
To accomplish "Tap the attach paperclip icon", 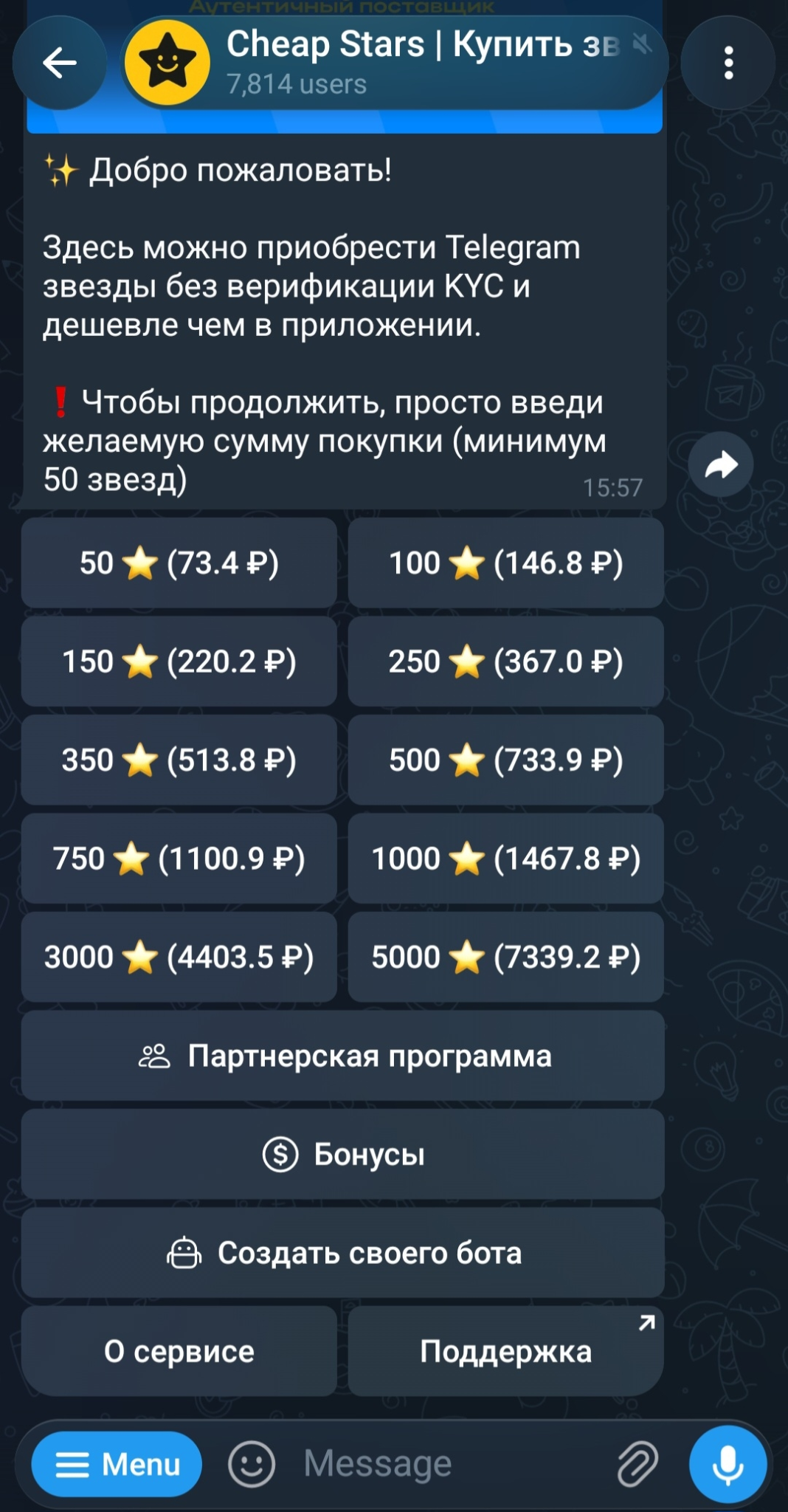I will (637, 1464).
